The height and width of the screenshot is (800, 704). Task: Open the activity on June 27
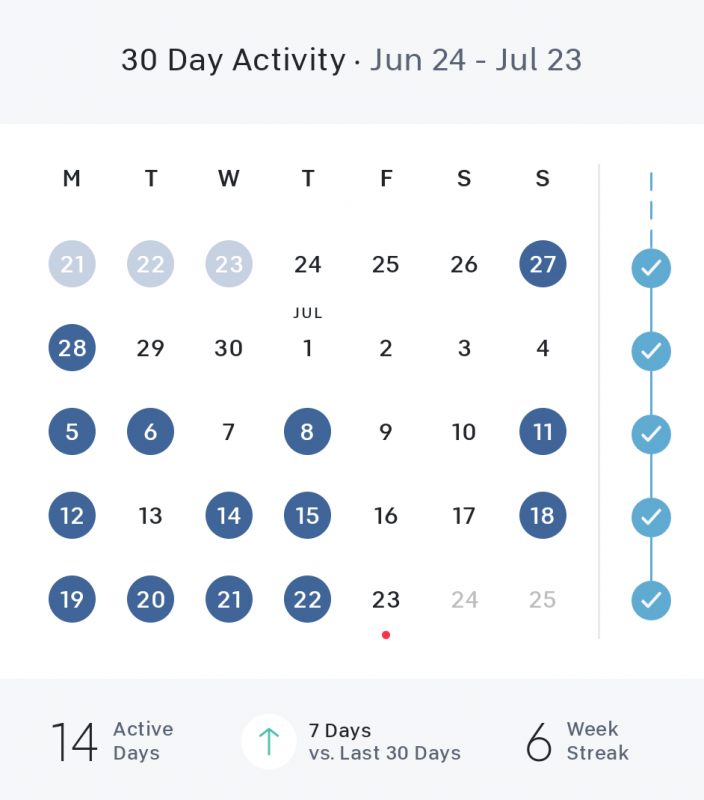coord(542,265)
